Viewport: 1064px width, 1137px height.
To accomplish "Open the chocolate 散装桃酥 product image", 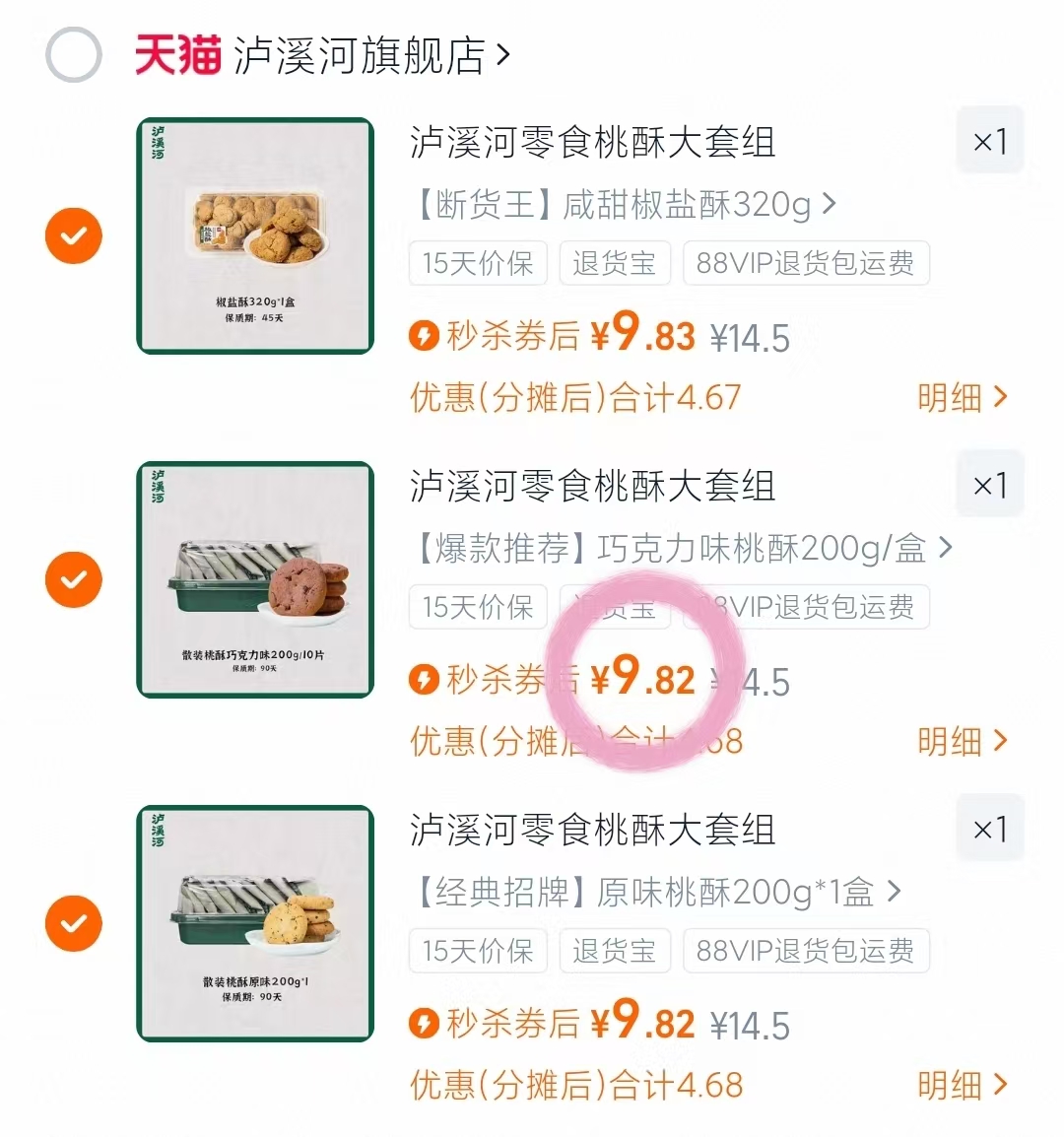I will click(x=255, y=579).
